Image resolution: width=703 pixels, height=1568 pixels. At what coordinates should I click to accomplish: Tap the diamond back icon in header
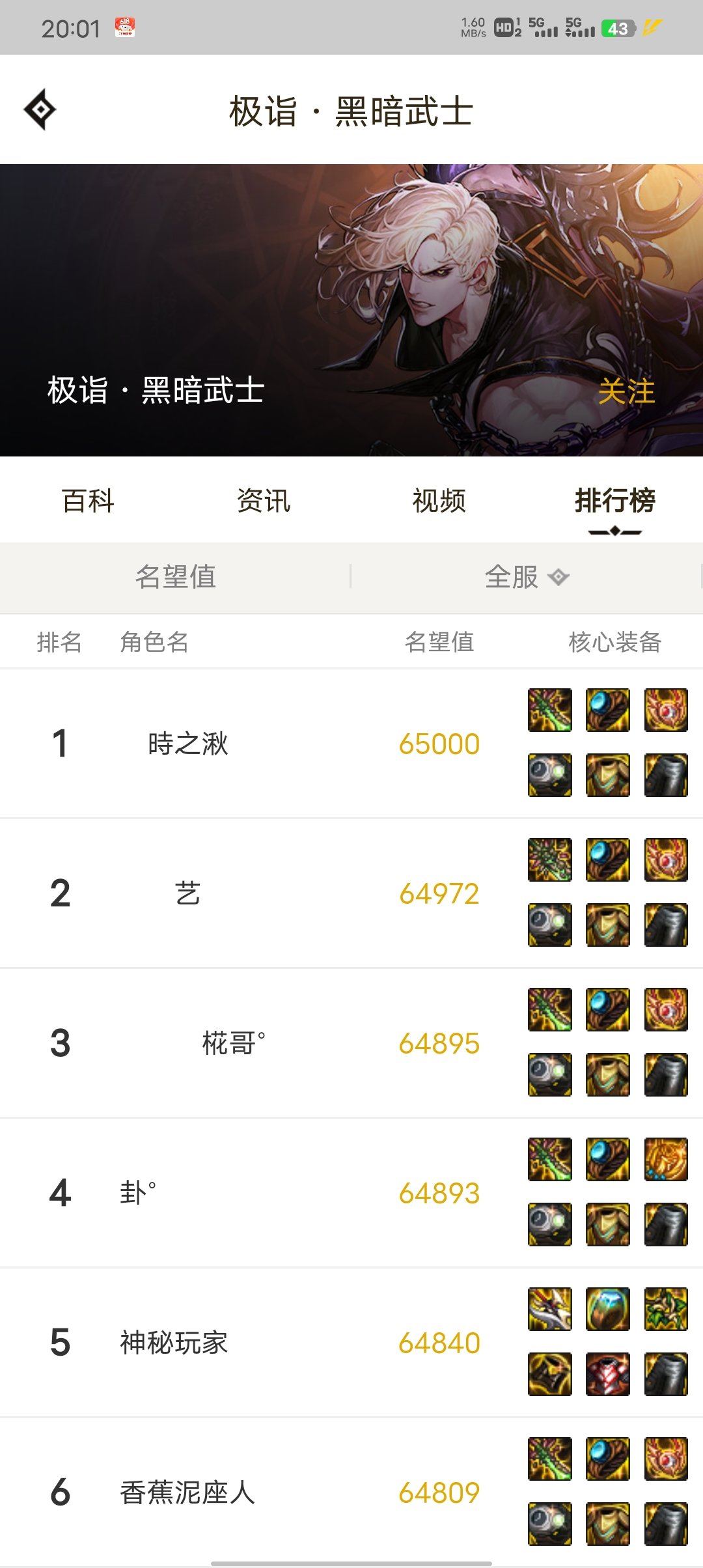click(40, 109)
